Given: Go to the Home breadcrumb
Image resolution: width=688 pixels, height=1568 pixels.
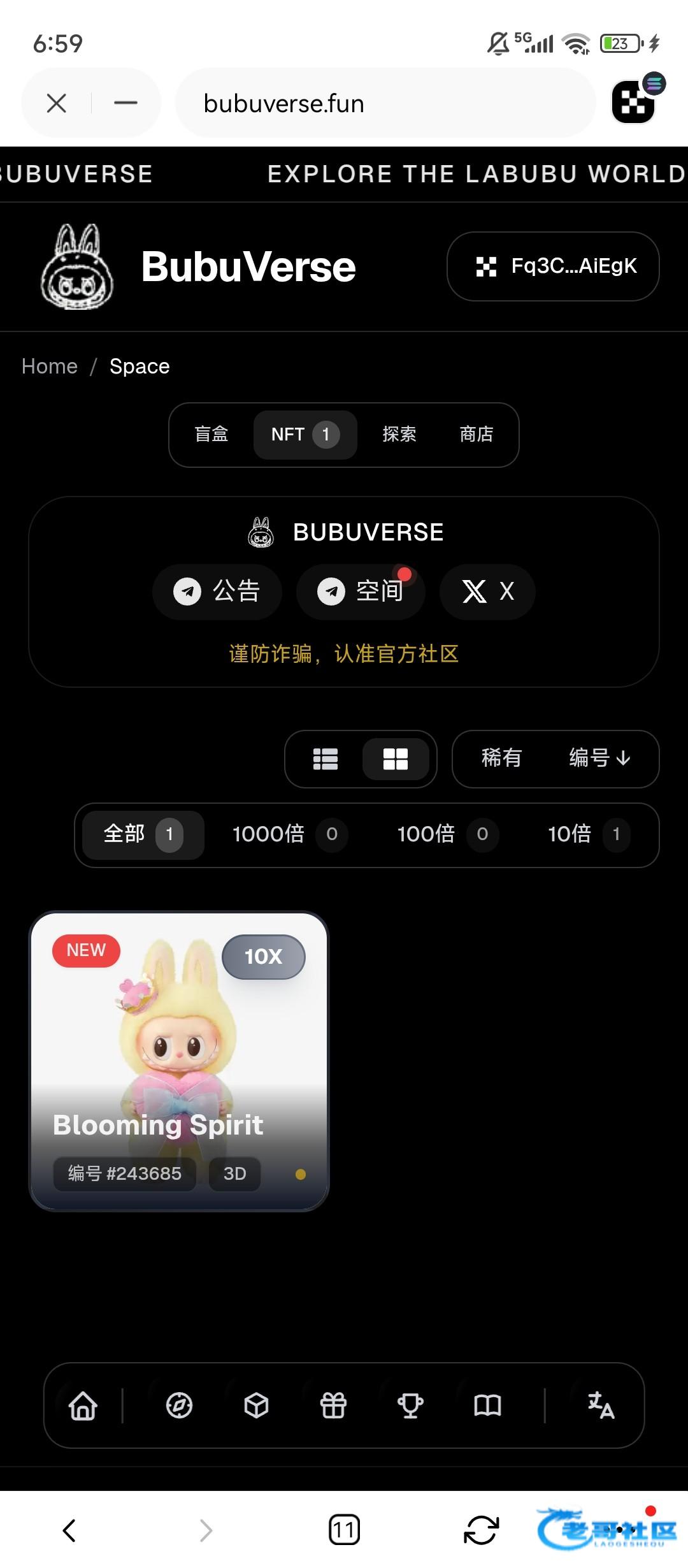Looking at the screenshot, I should [50, 367].
